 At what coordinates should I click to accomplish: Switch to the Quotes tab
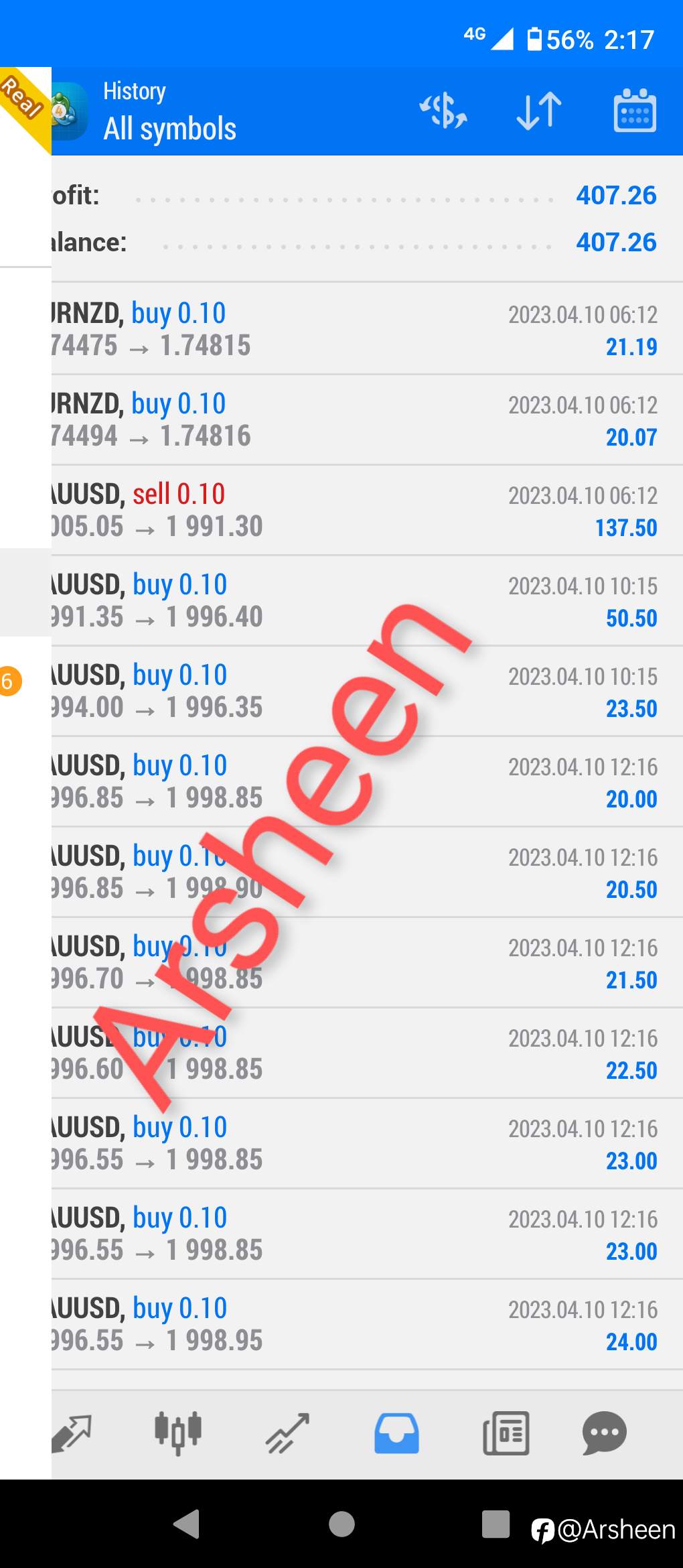coord(71,1433)
